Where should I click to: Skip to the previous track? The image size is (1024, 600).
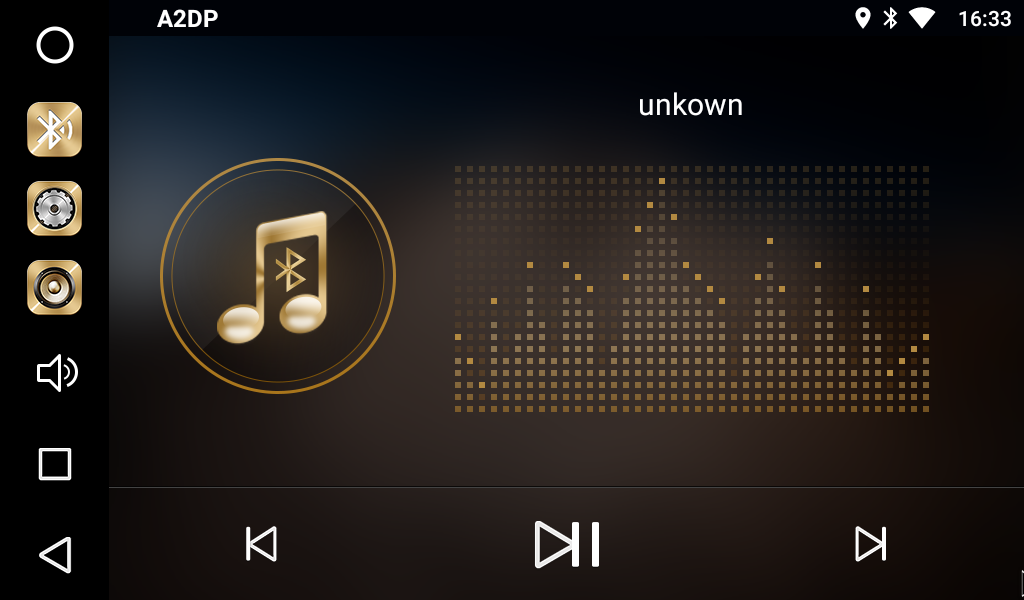[x=261, y=544]
